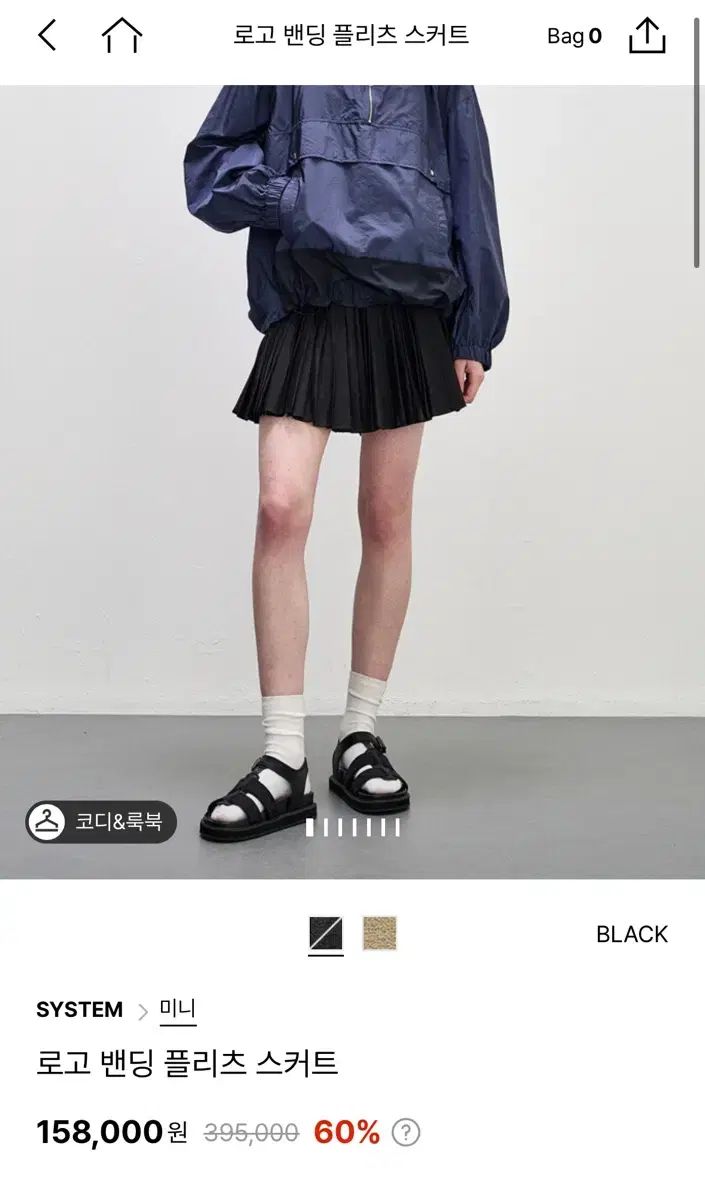705x1200 pixels.
Task: Select the black color swatch
Action: coord(326,934)
